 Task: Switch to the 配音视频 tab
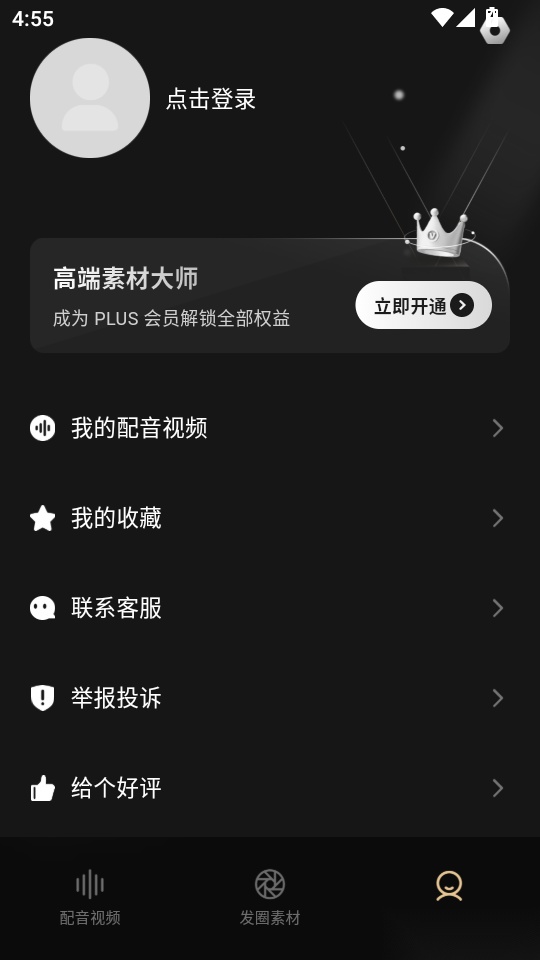tap(90, 897)
